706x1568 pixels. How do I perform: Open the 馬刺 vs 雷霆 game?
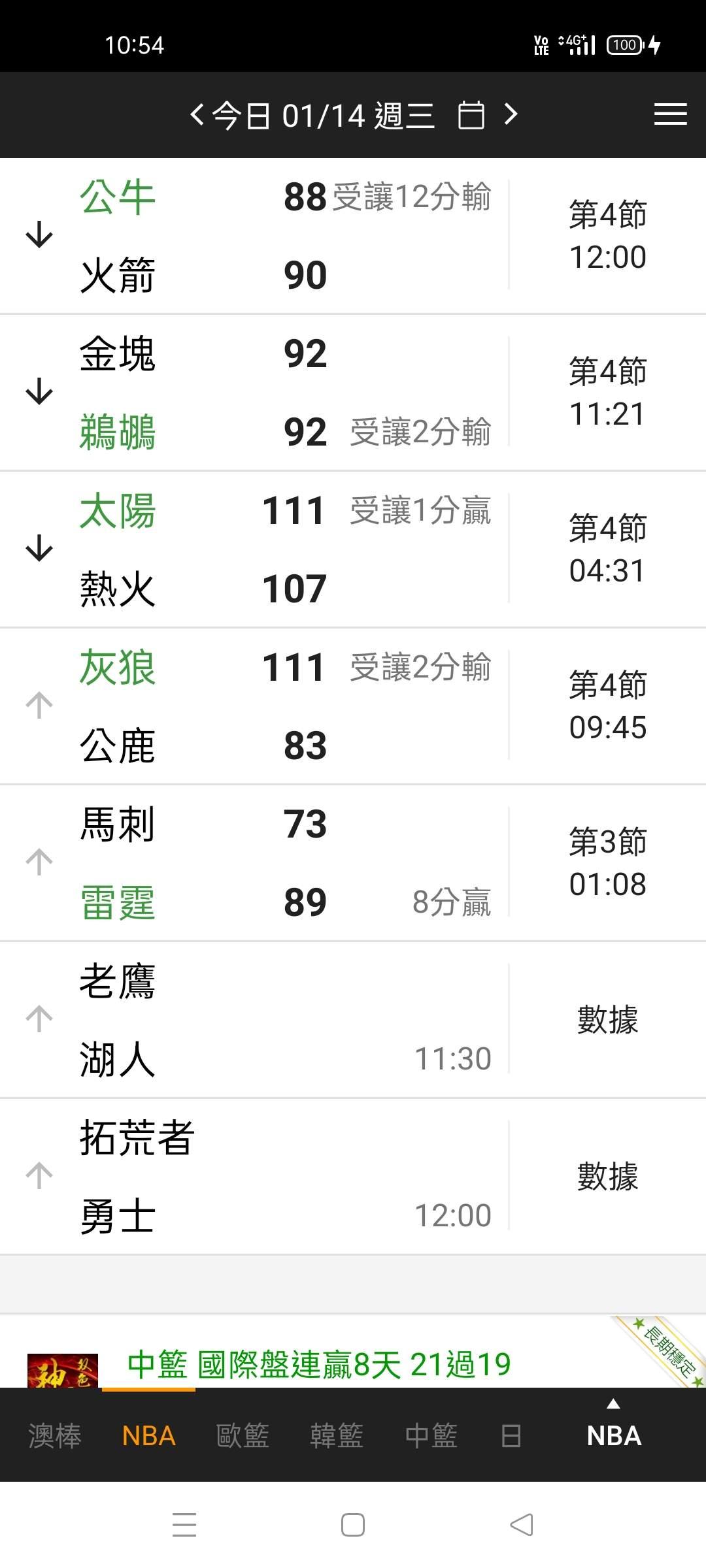click(353, 863)
